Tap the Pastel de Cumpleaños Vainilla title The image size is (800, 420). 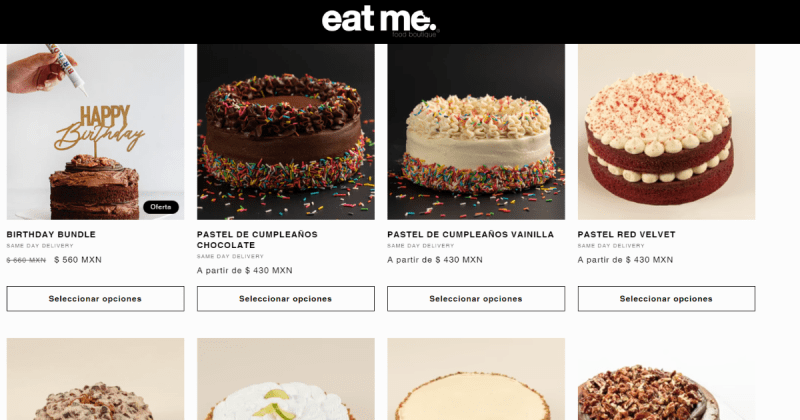[470, 235]
